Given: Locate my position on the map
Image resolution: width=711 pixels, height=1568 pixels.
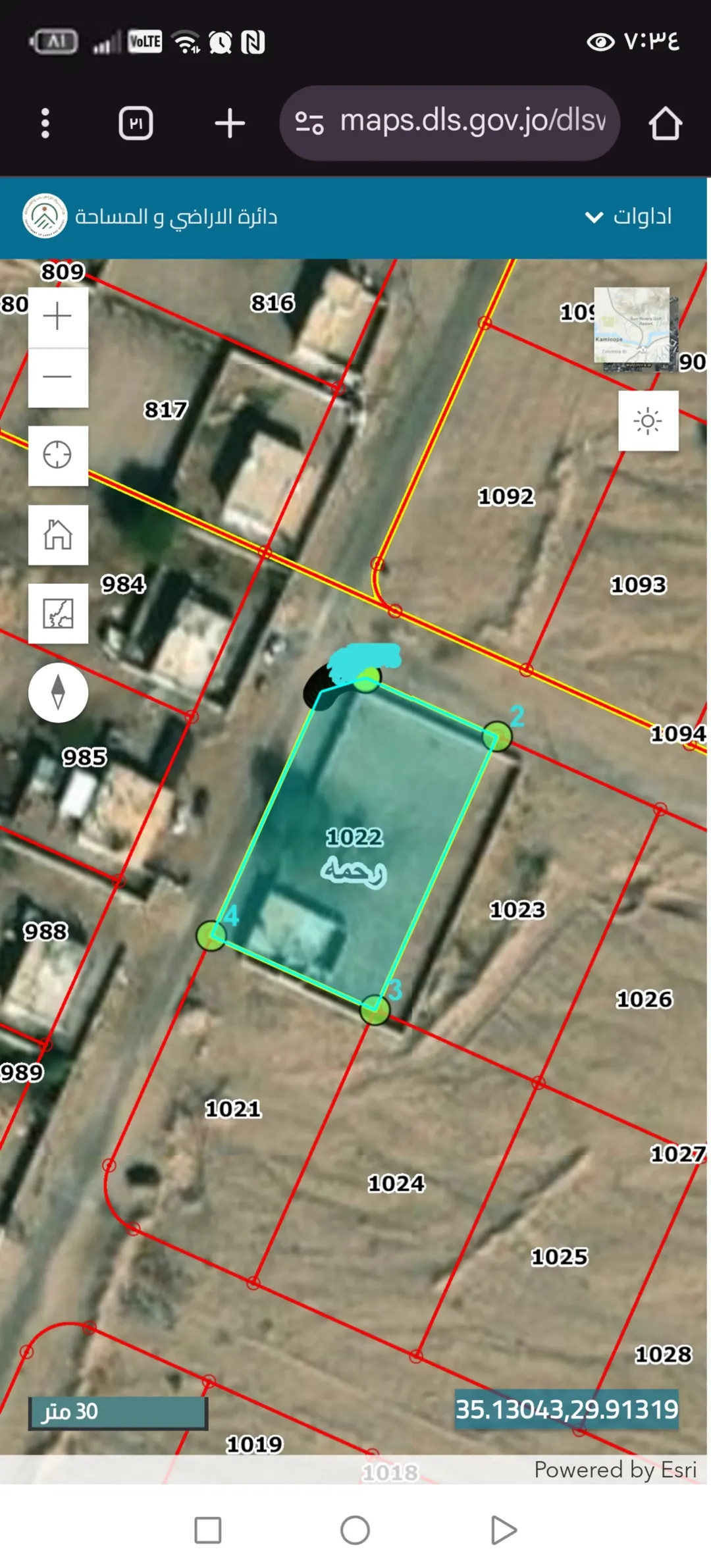Looking at the screenshot, I should click(58, 455).
